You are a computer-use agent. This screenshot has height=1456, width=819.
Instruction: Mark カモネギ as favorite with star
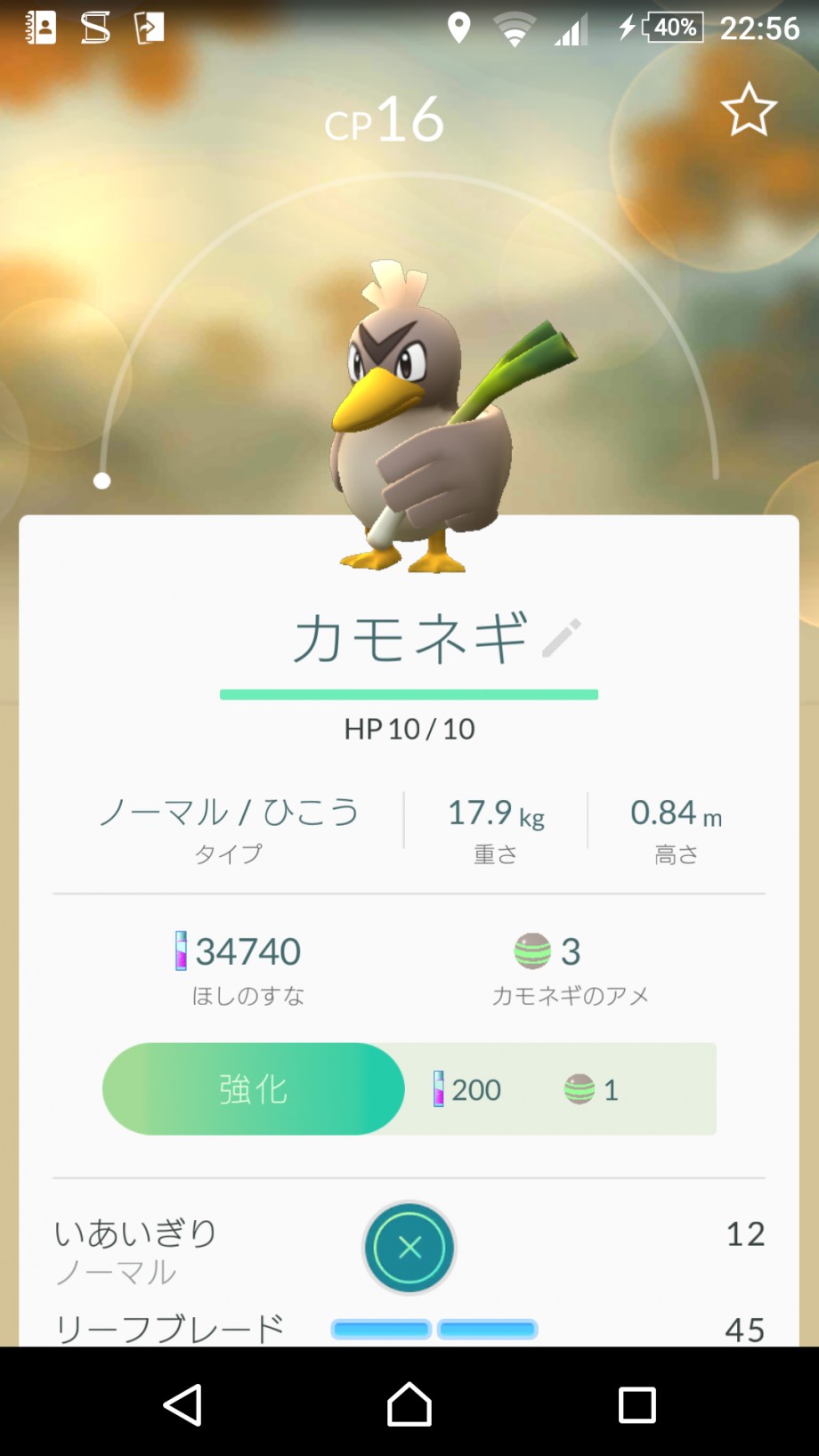(x=748, y=109)
